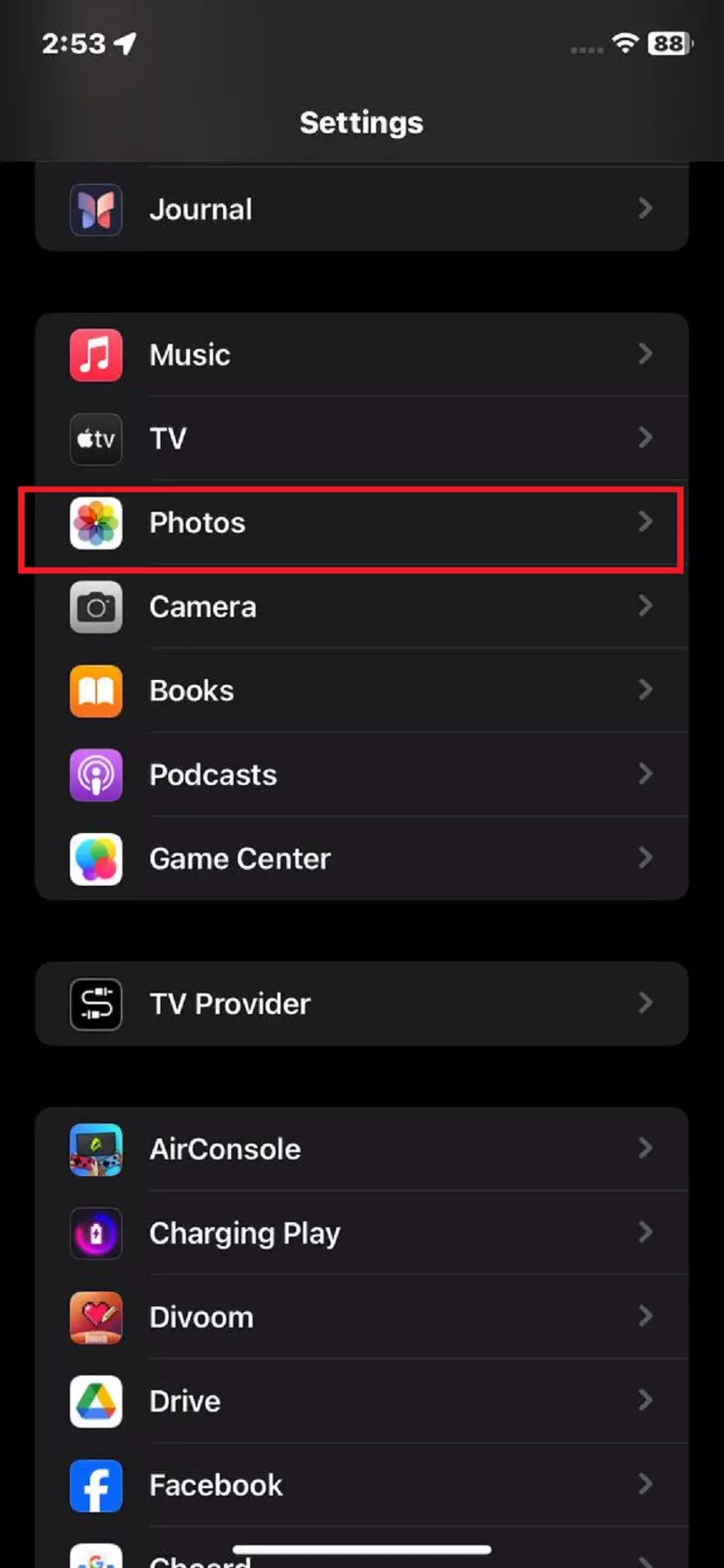Open Photos settings
The image size is (724, 1568).
pos(362,523)
